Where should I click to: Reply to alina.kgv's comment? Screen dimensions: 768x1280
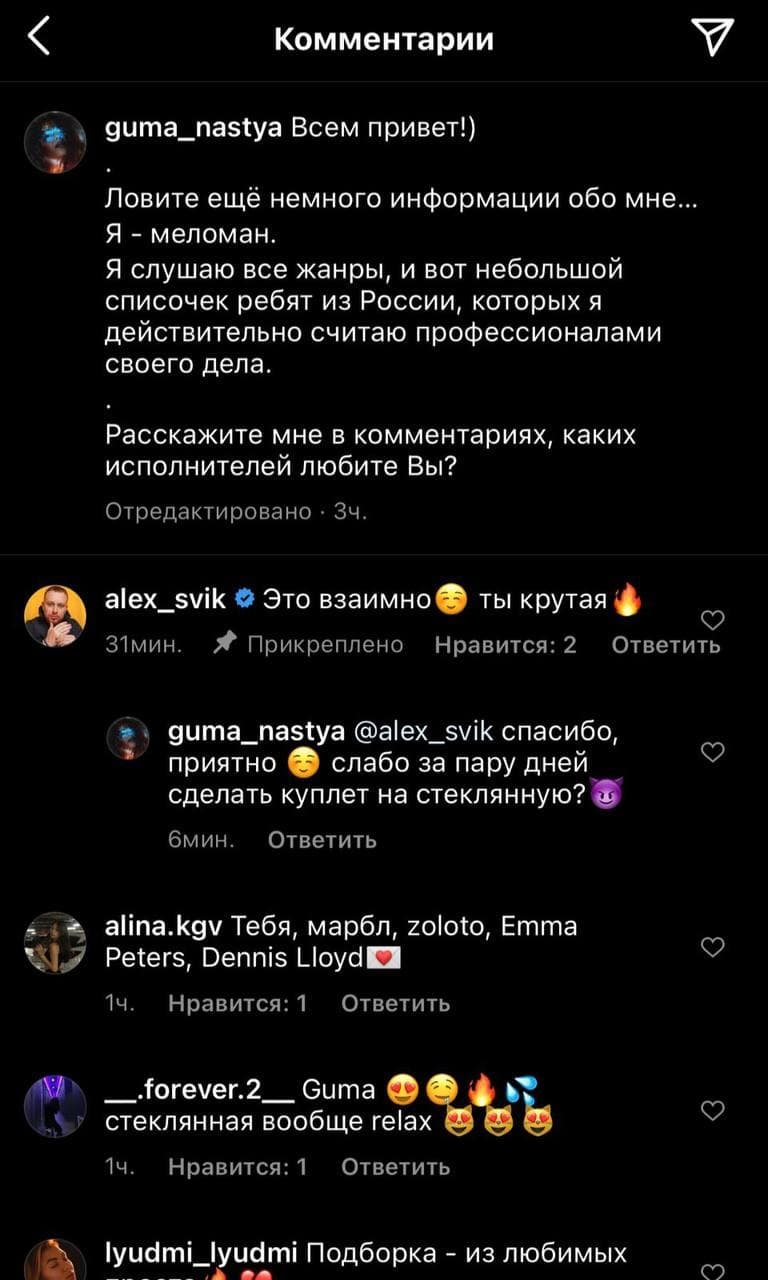(395, 1003)
